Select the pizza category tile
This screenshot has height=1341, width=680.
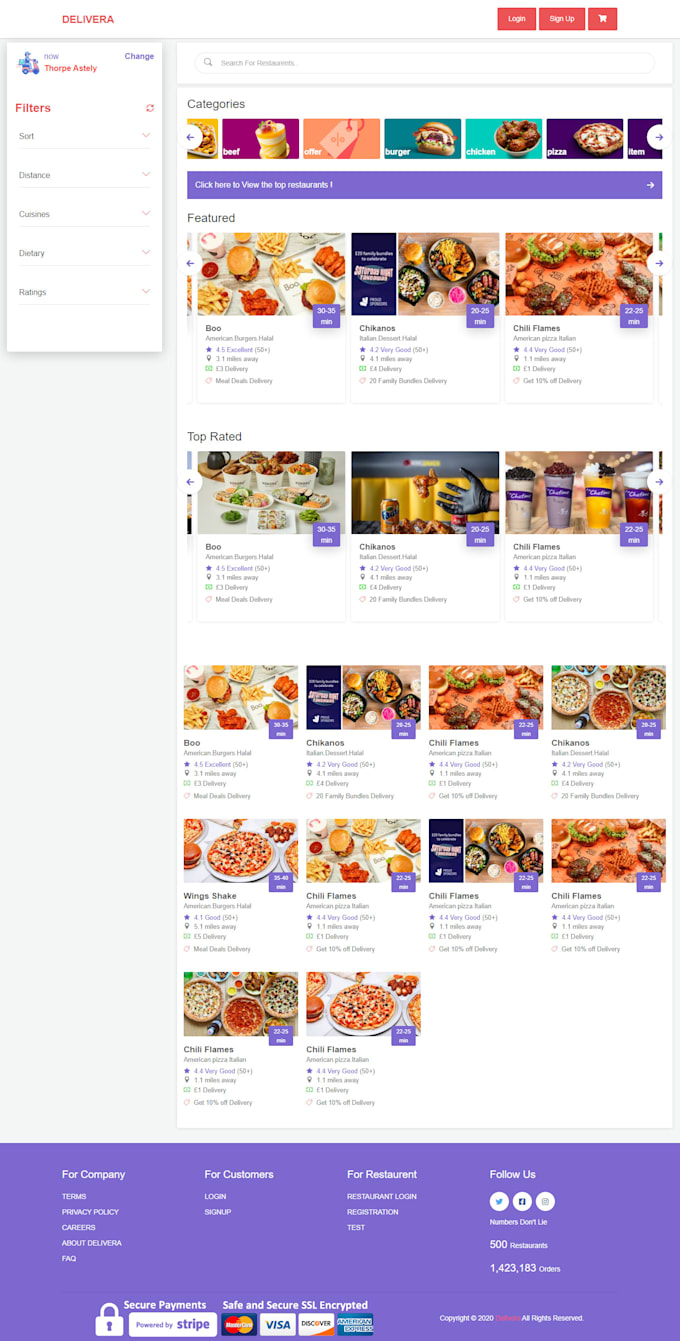[584, 139]
